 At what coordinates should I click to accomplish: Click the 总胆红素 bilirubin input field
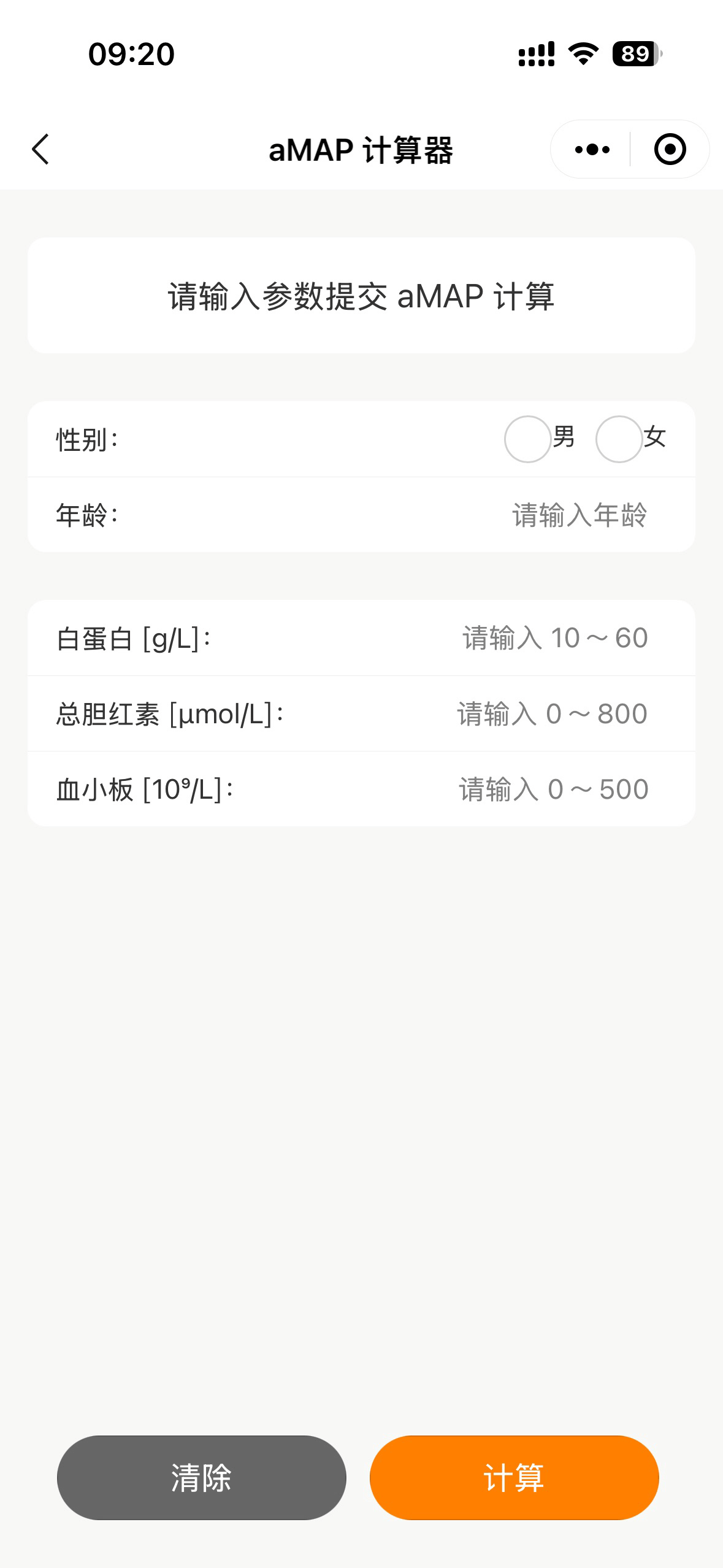coord(552,713)
